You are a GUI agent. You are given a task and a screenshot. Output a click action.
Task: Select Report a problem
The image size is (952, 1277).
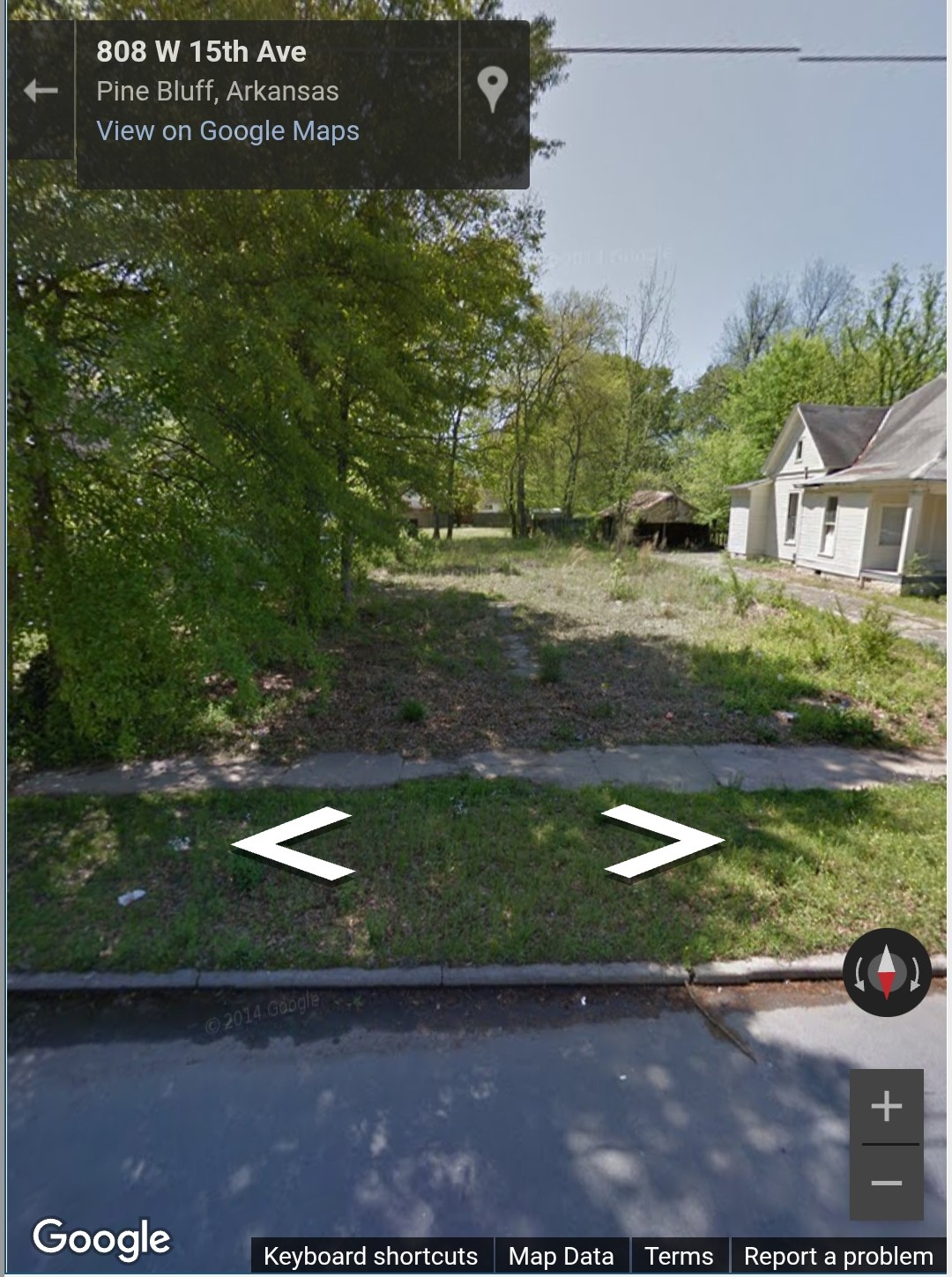point(837,1256)
